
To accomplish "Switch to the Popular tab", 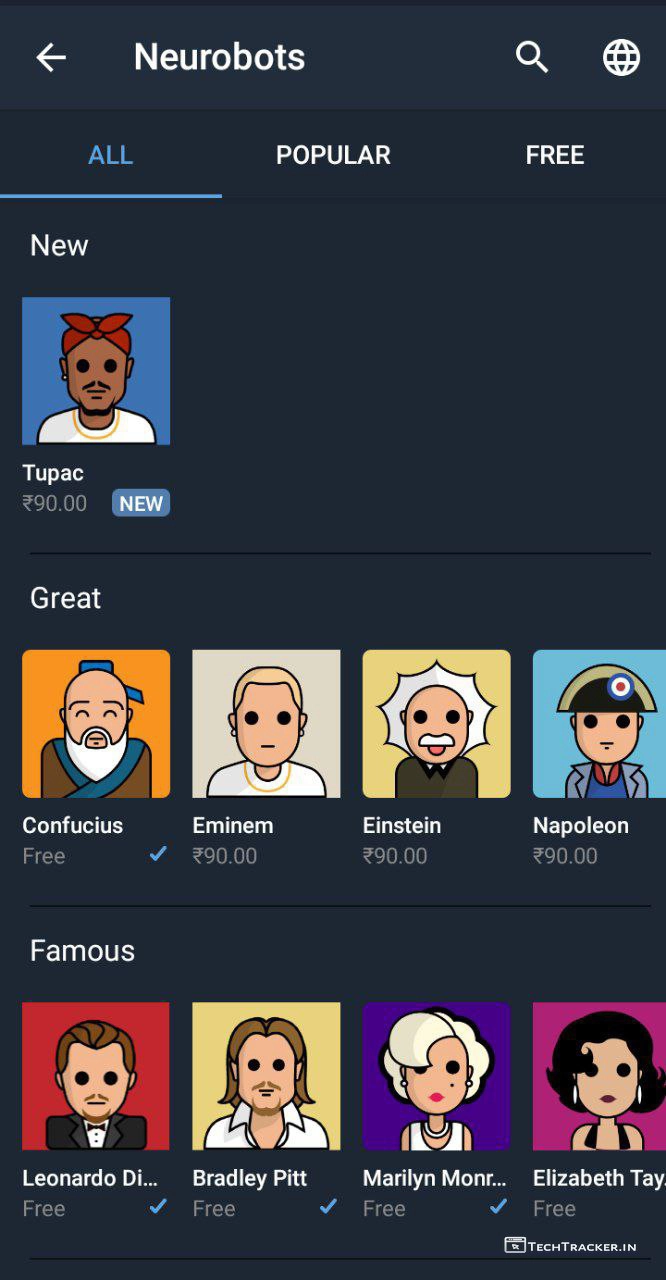I will [333, 155].
